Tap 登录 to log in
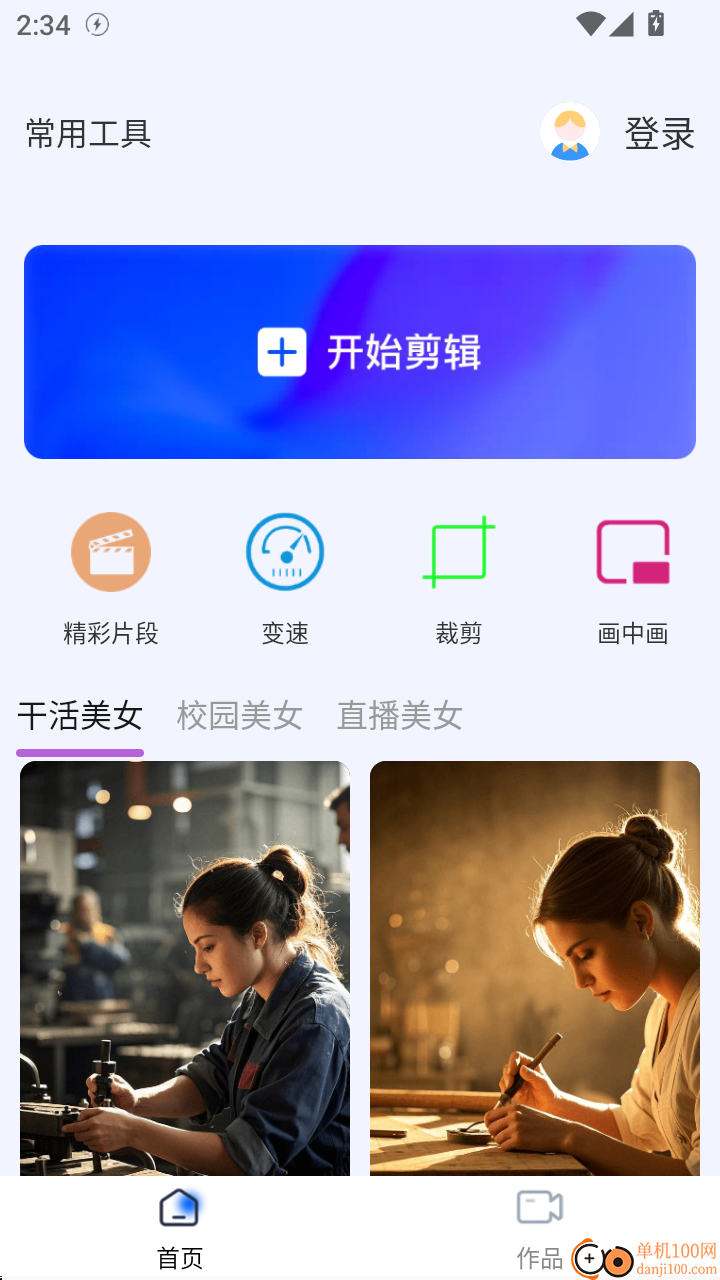This screenshot has height=1280, width=720. pos(660,133)
